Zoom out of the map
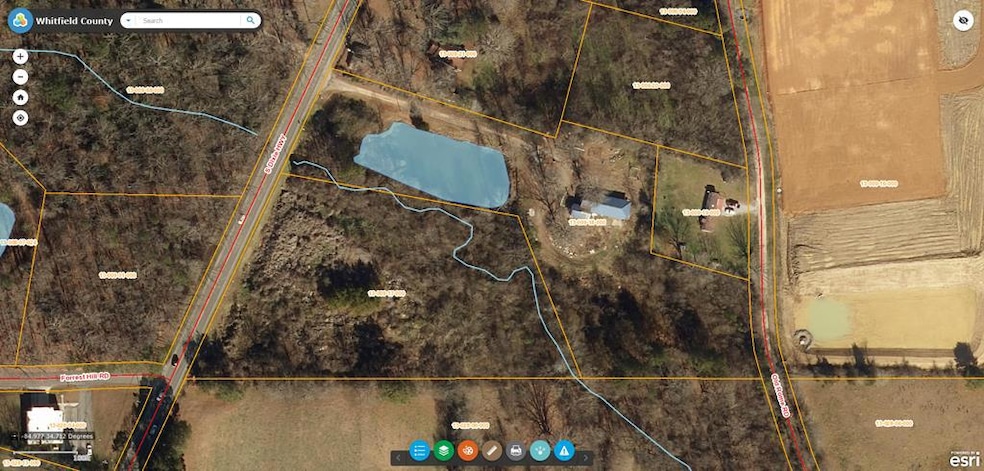This screenshot has height=471, width=984. (20, 77)
